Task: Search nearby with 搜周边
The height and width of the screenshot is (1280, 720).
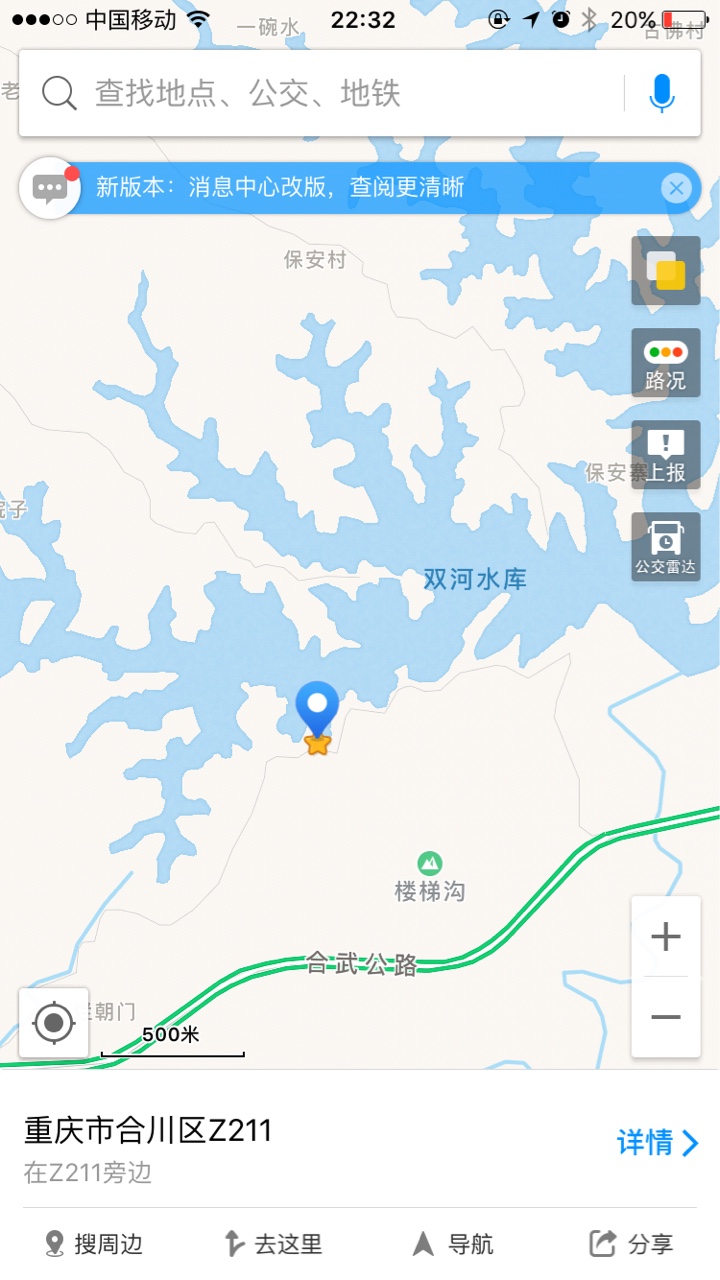Action: (94, 1244)
